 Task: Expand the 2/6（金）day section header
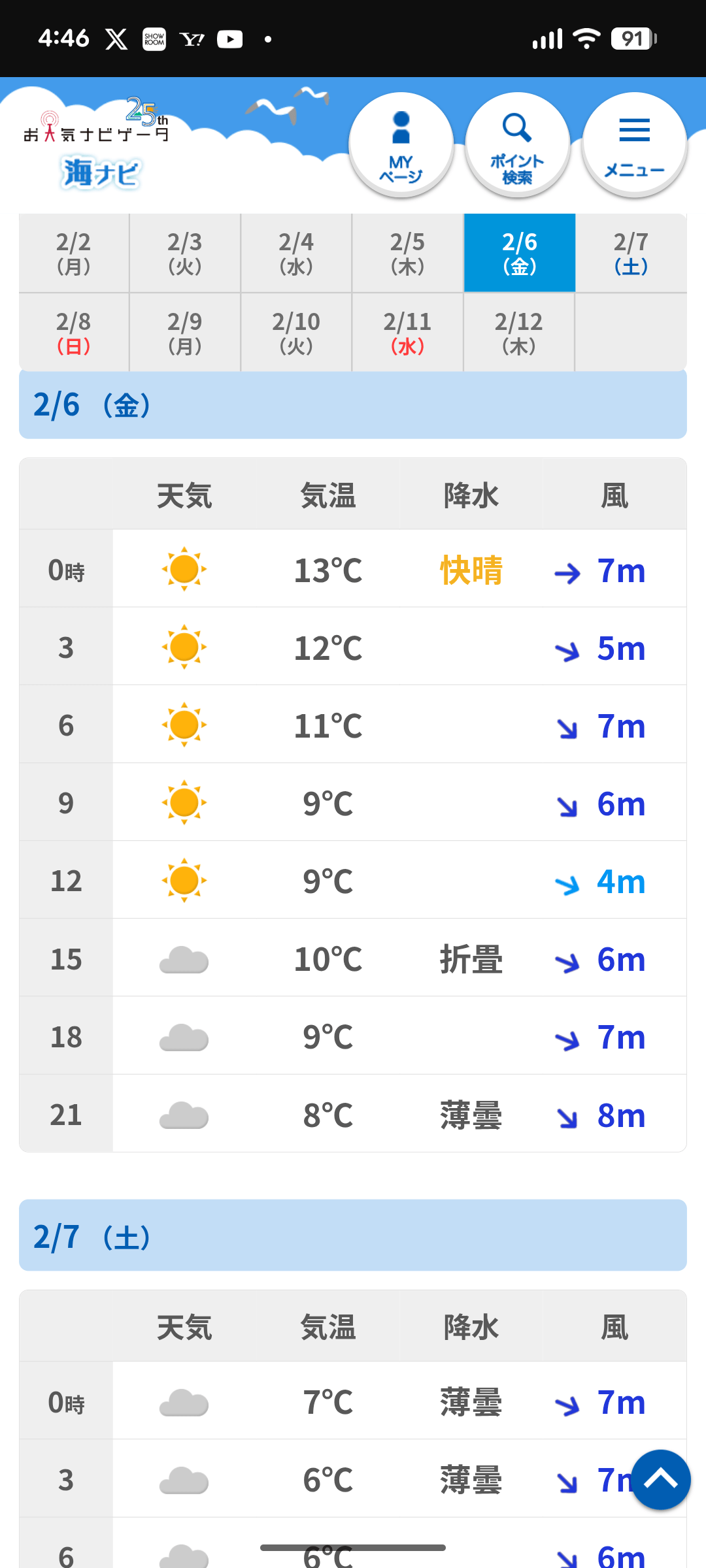(x=353, y=404)
